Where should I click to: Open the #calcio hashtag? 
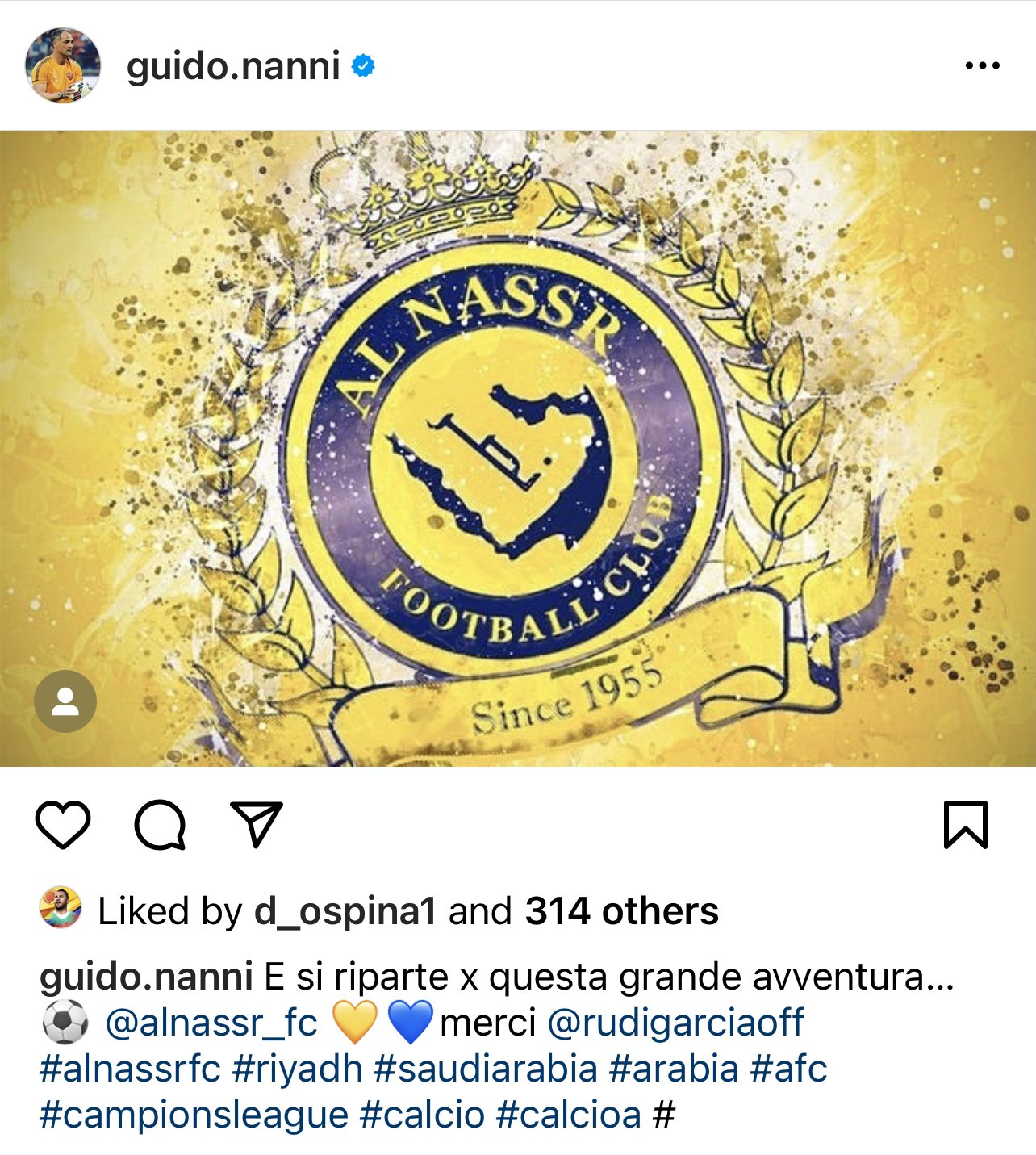422,1115
